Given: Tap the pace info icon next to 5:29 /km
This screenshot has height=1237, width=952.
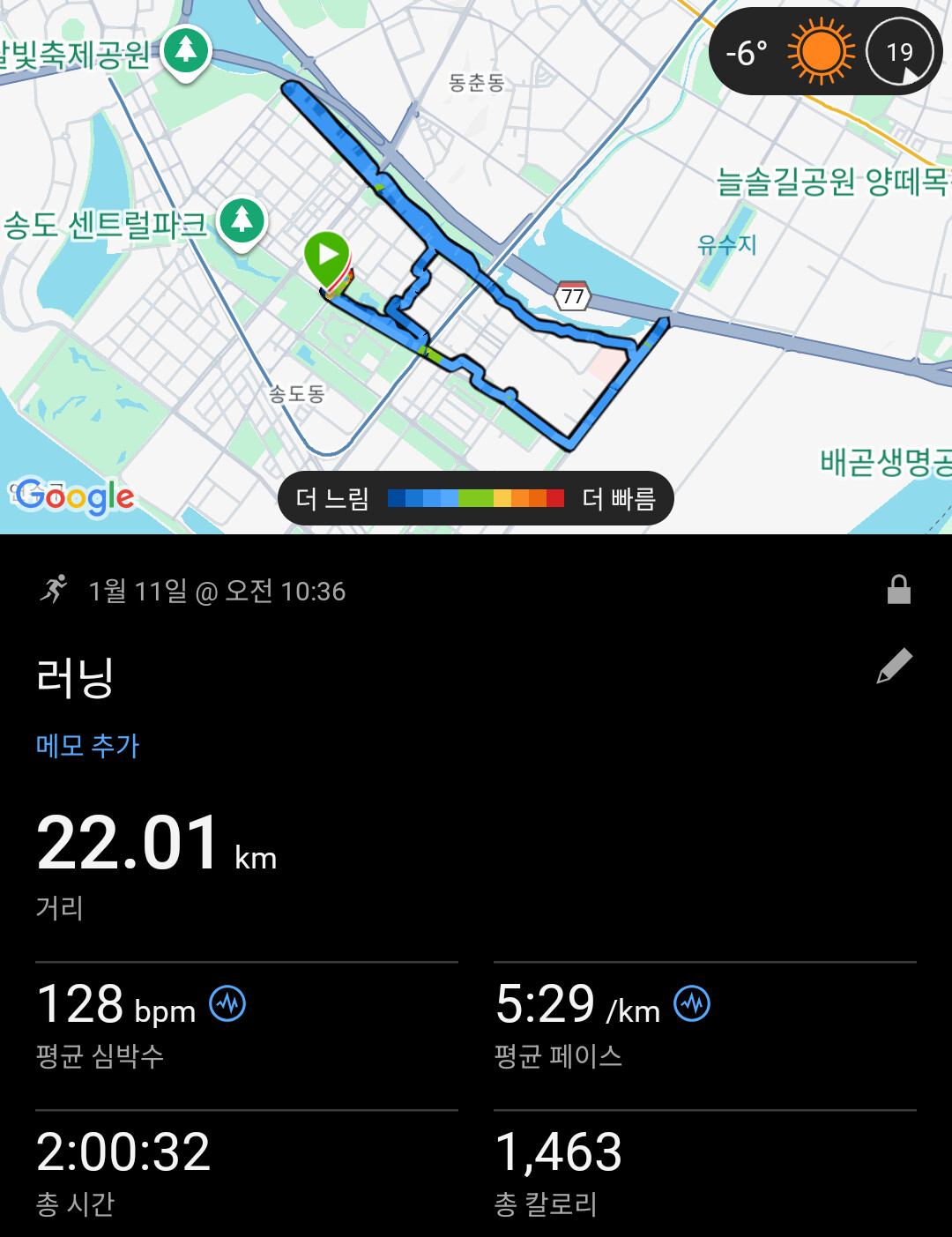Looking at the screenshot, I should pos(692,1004).
